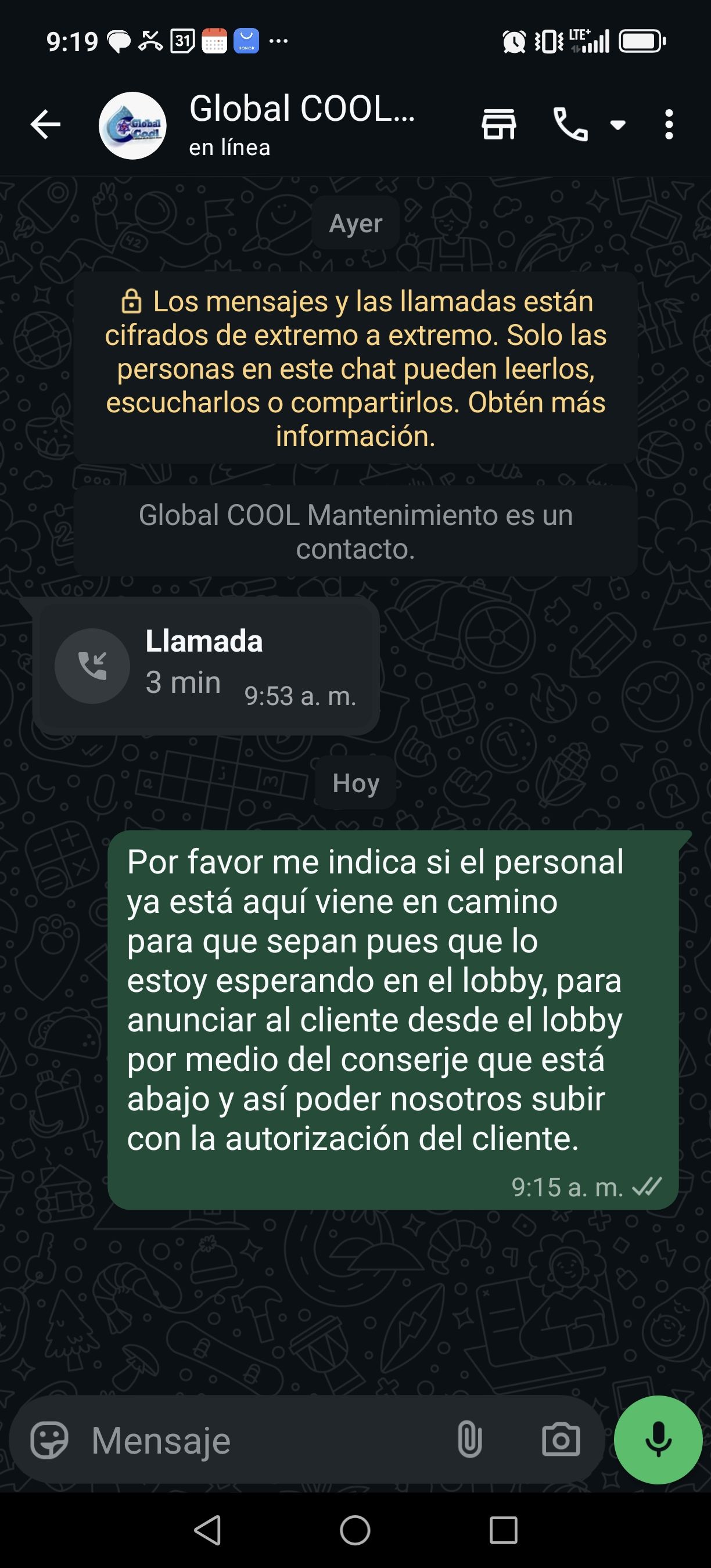Open the 3 min Llamada call entry
This screenshot has width=711, height=1568.
(206, 666)
